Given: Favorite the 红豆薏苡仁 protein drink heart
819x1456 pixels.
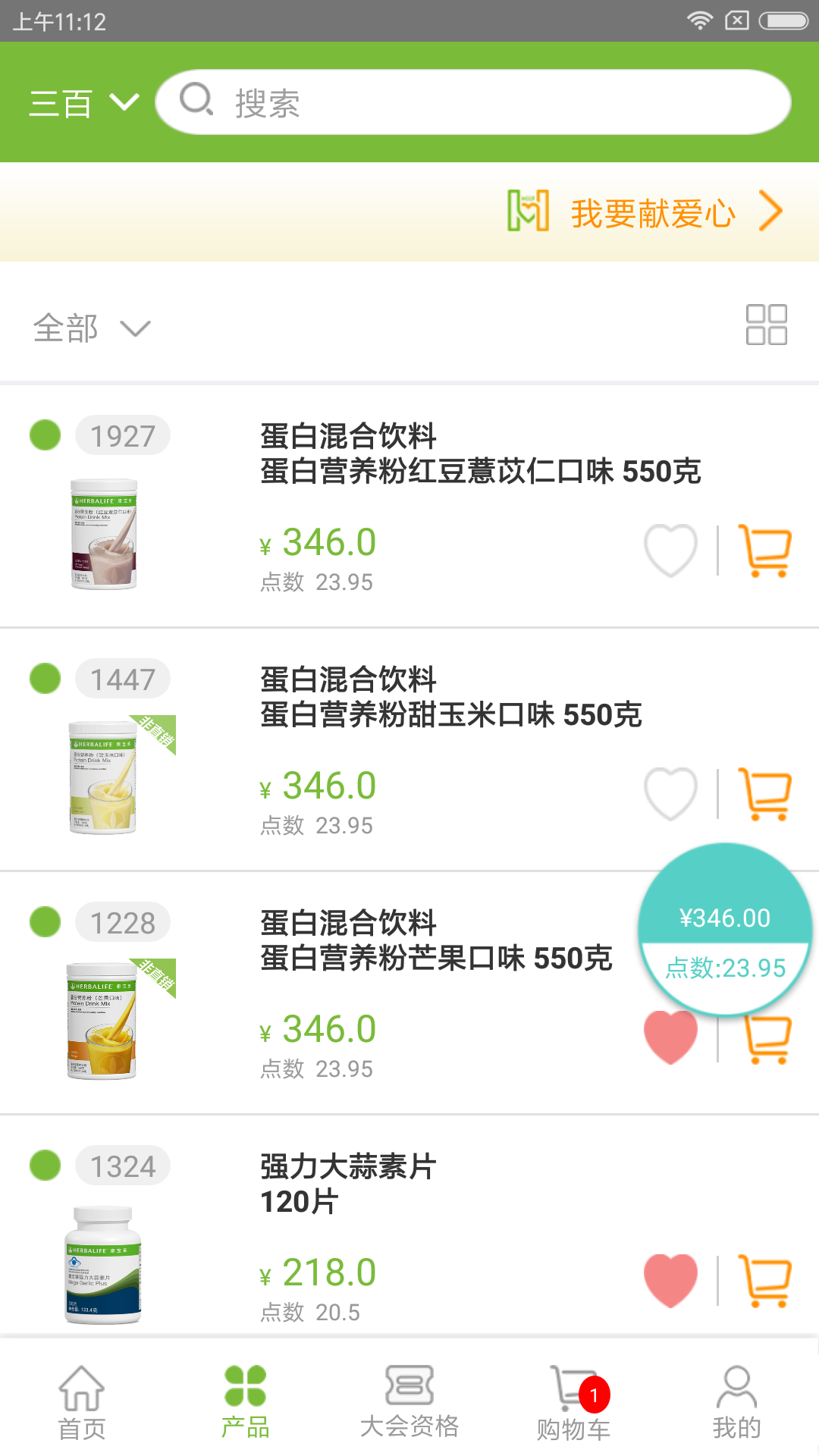Looking at the screenshot, I should click(x=670, y=551).
